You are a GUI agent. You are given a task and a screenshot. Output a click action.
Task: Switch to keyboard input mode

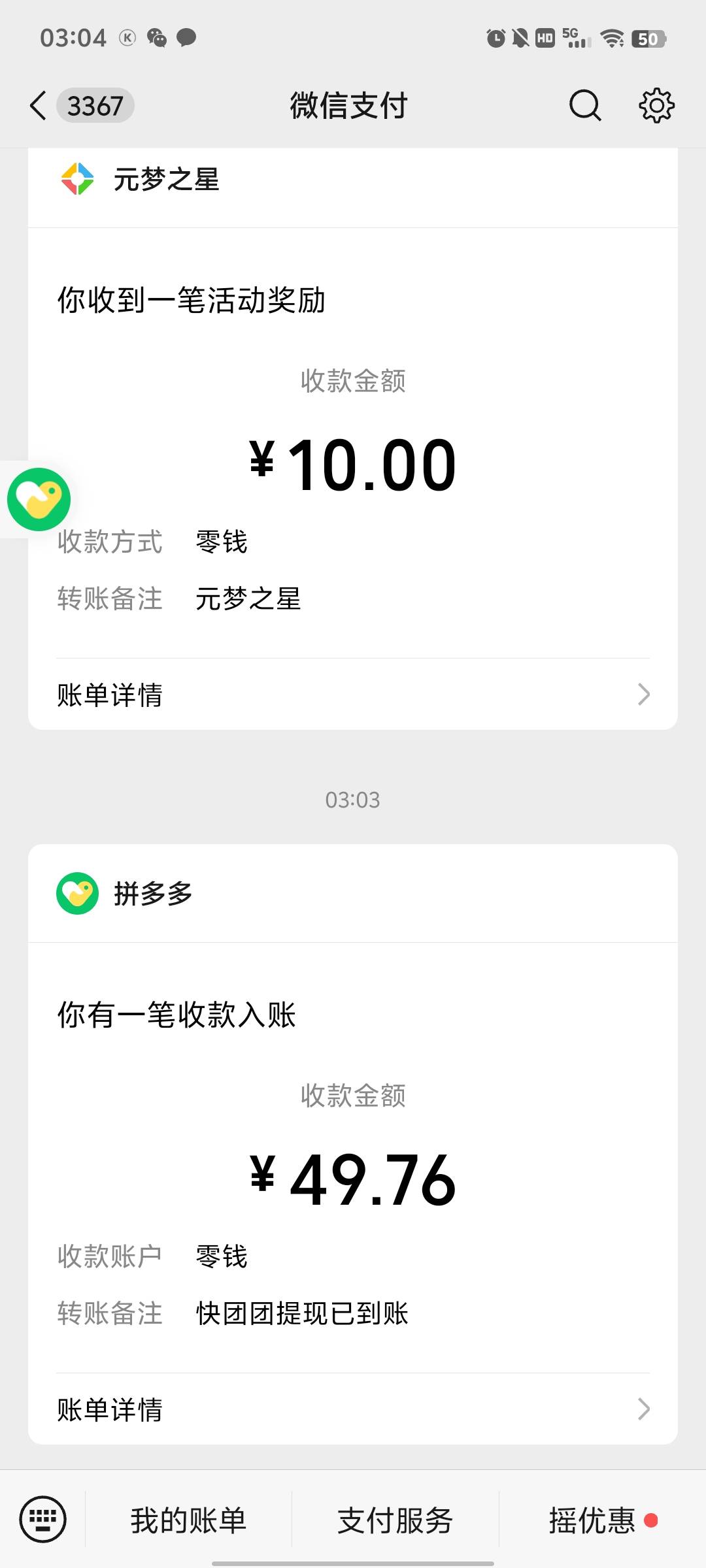point(43,1519)
